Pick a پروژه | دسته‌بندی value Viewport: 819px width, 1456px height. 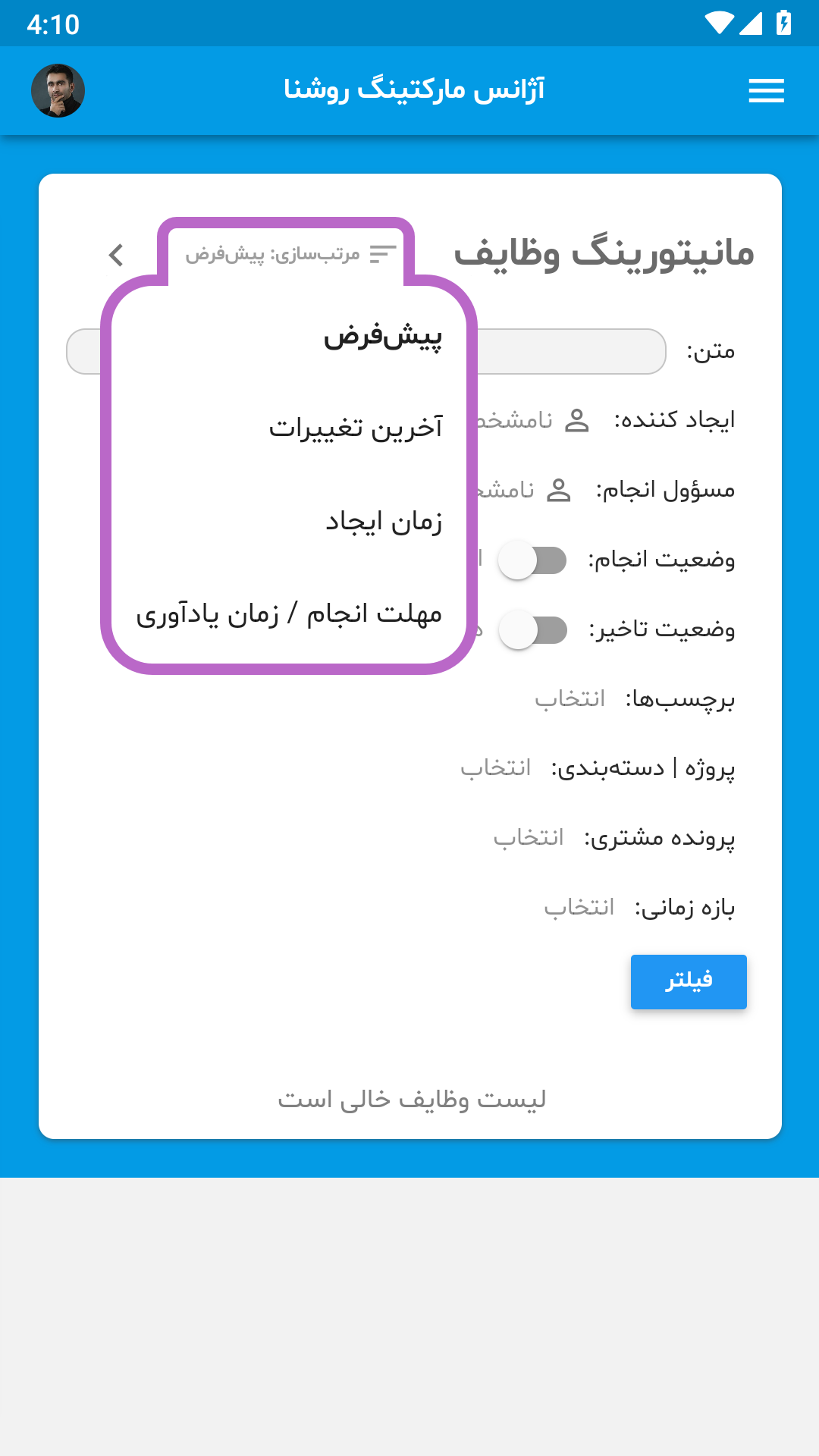[x=496, y=768]
